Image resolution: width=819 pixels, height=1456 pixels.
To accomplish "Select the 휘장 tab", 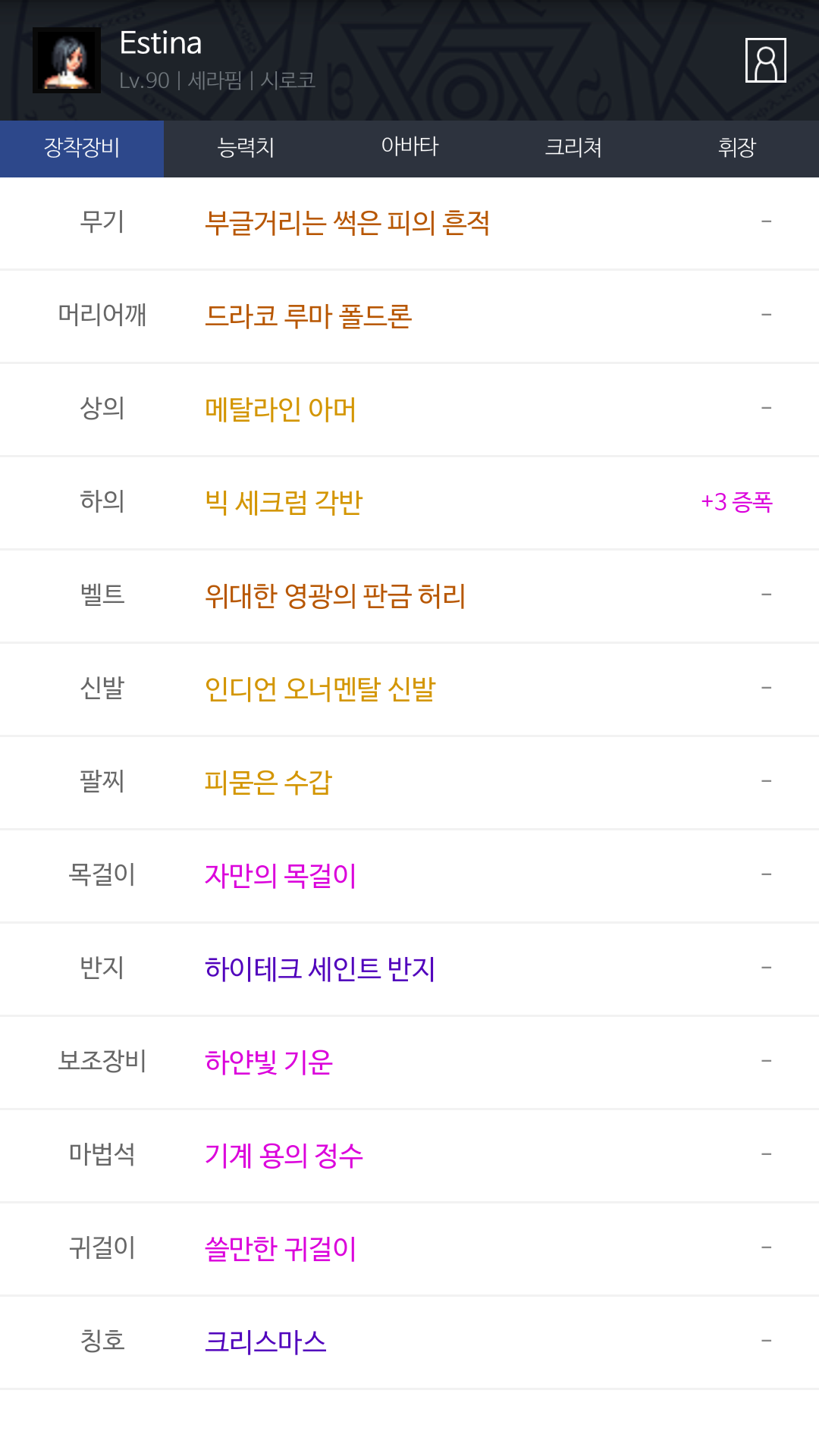I will coord(737,149).
